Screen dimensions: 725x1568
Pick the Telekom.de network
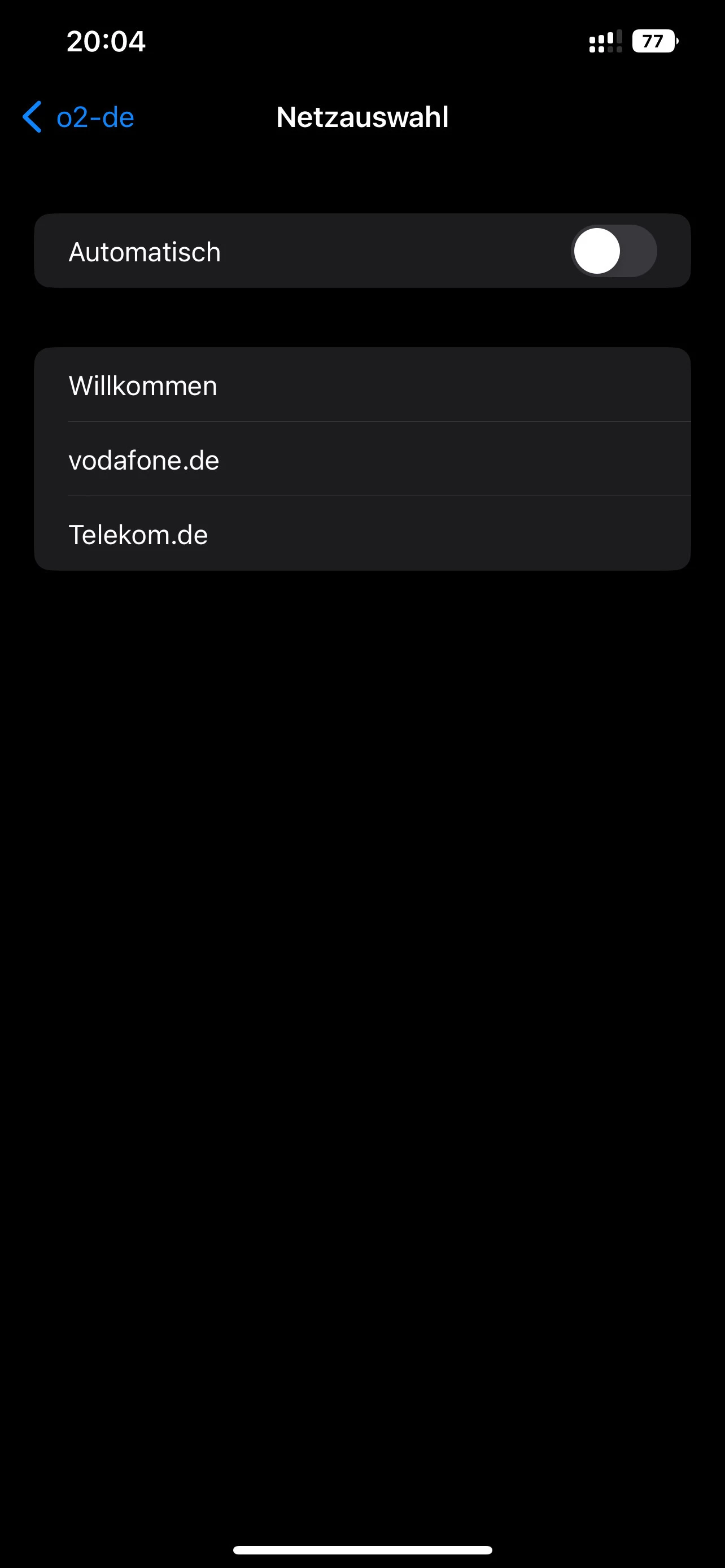tap(362, 534)
